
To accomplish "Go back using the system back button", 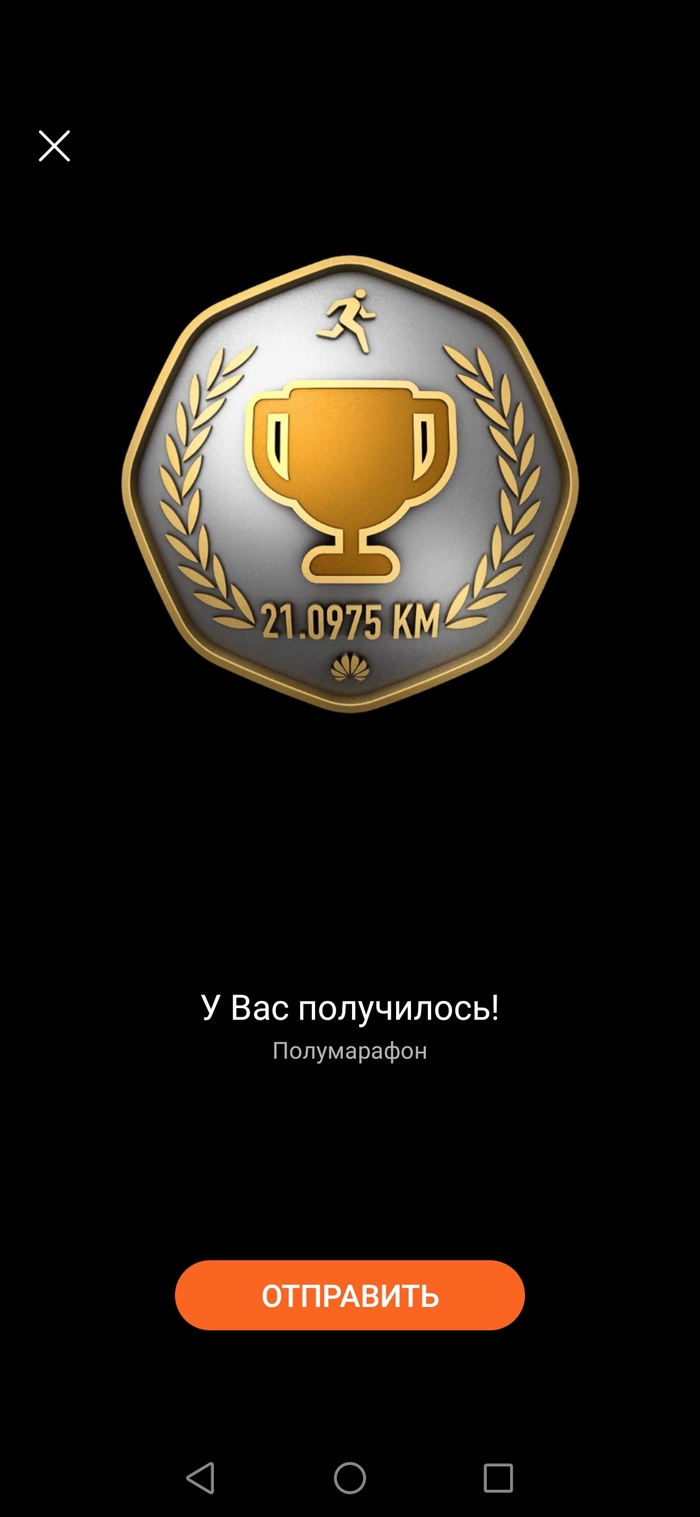I will (x=201, y=1477).
